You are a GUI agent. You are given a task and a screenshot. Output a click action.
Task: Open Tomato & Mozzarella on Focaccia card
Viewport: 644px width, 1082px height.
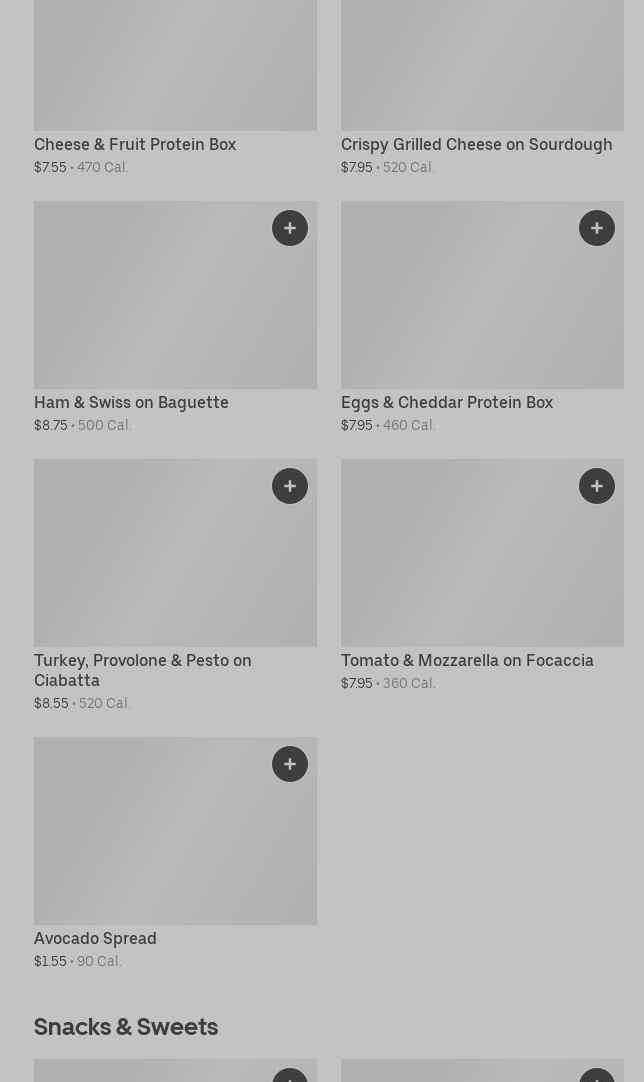pyautogui.click(x=482, y=576)
